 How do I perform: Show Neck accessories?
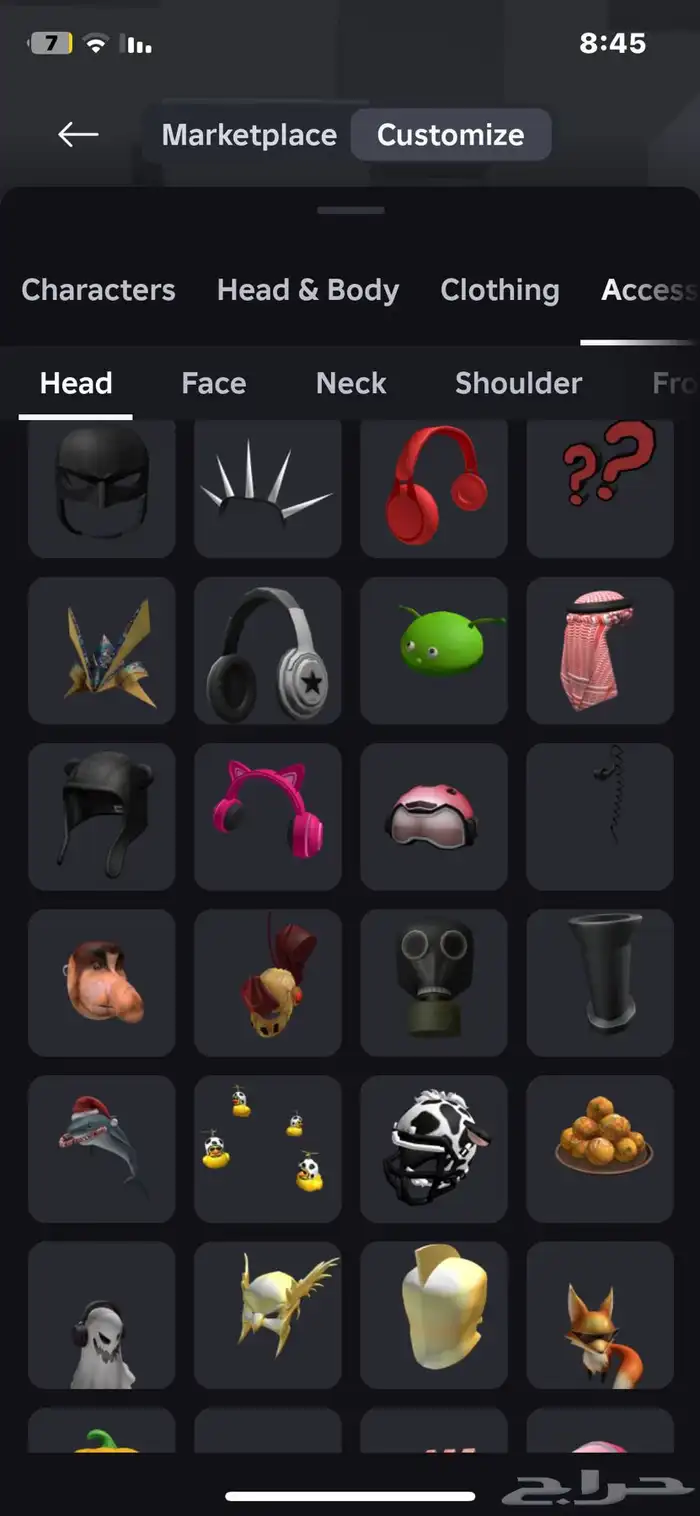(x=351, y=383)
